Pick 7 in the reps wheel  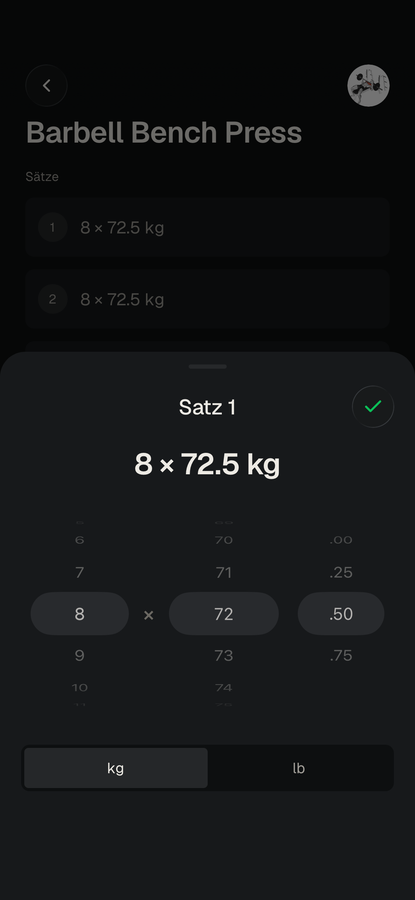tap(79, 572)
